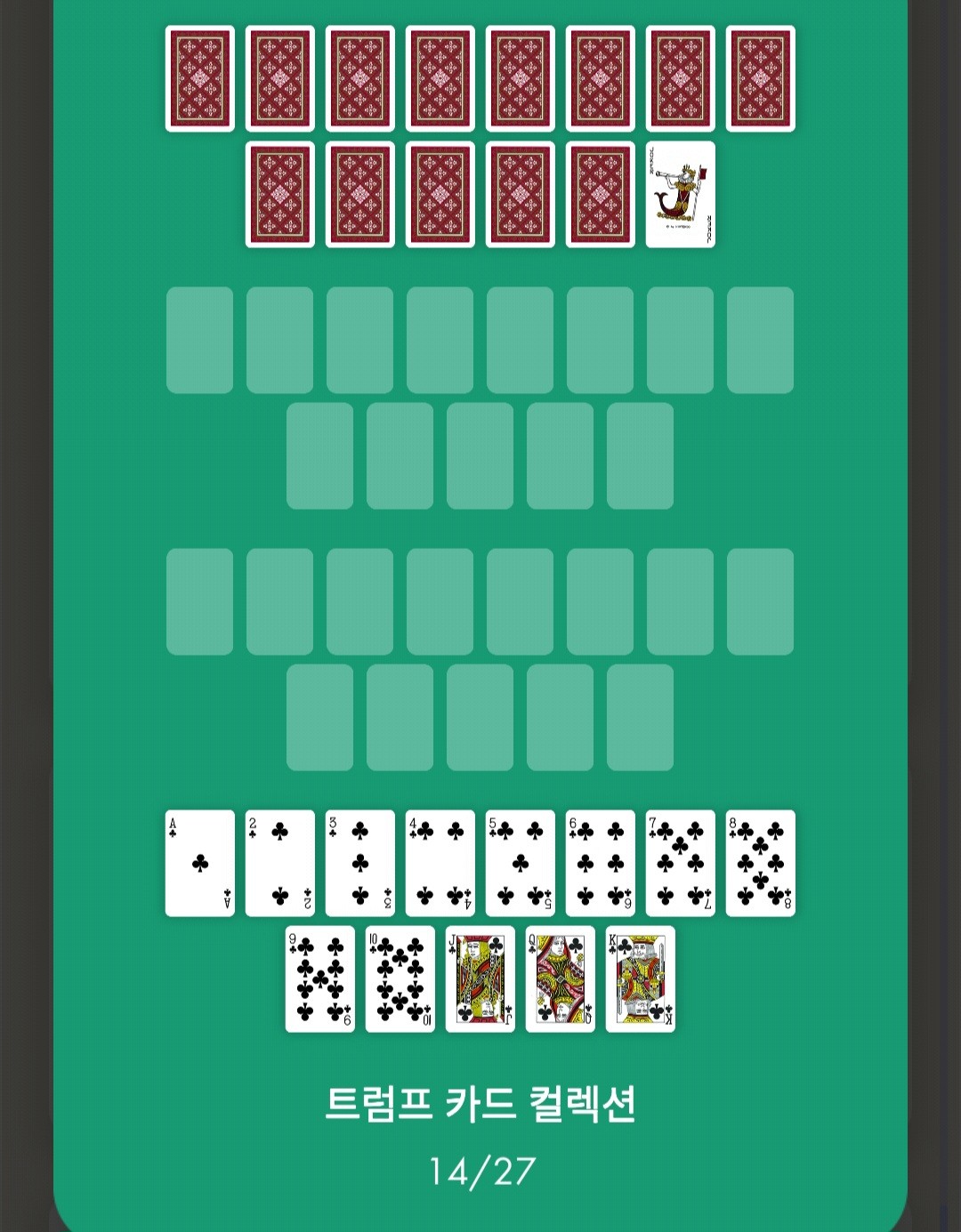Tap the 3 of Clubs card
This screenshot has width=961, height=1232.
(360, 863)
